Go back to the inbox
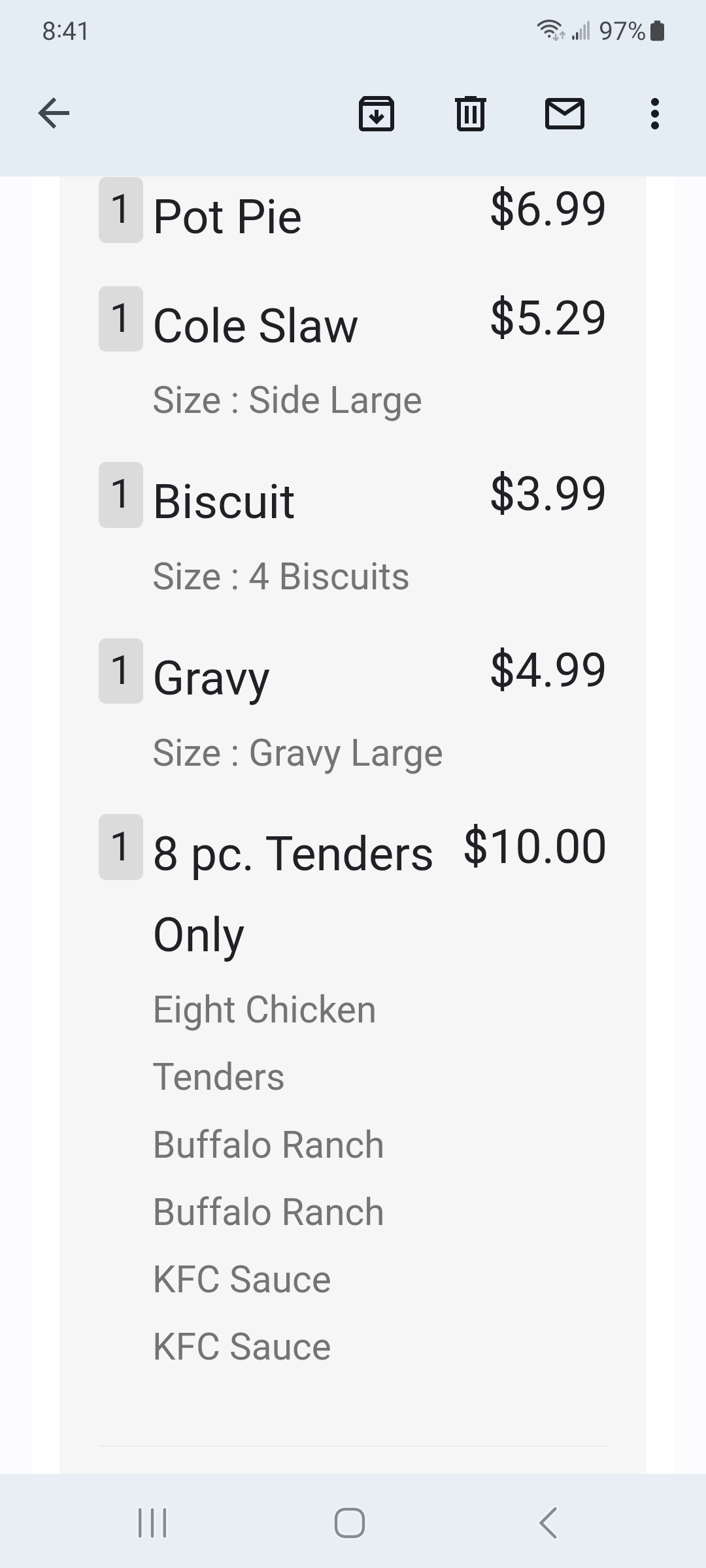The width and height of the screenshot is (706, 1568). point(54,114)
